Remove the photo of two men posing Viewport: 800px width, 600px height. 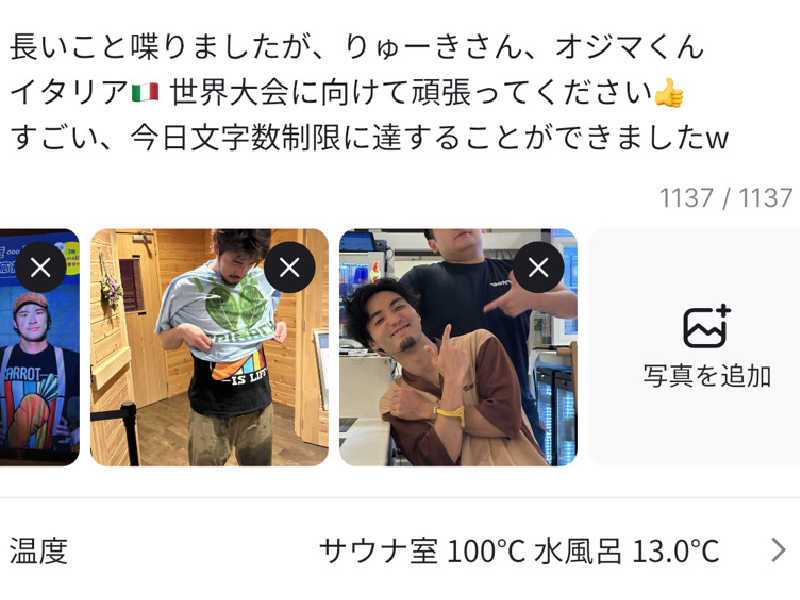pos(538,268)
